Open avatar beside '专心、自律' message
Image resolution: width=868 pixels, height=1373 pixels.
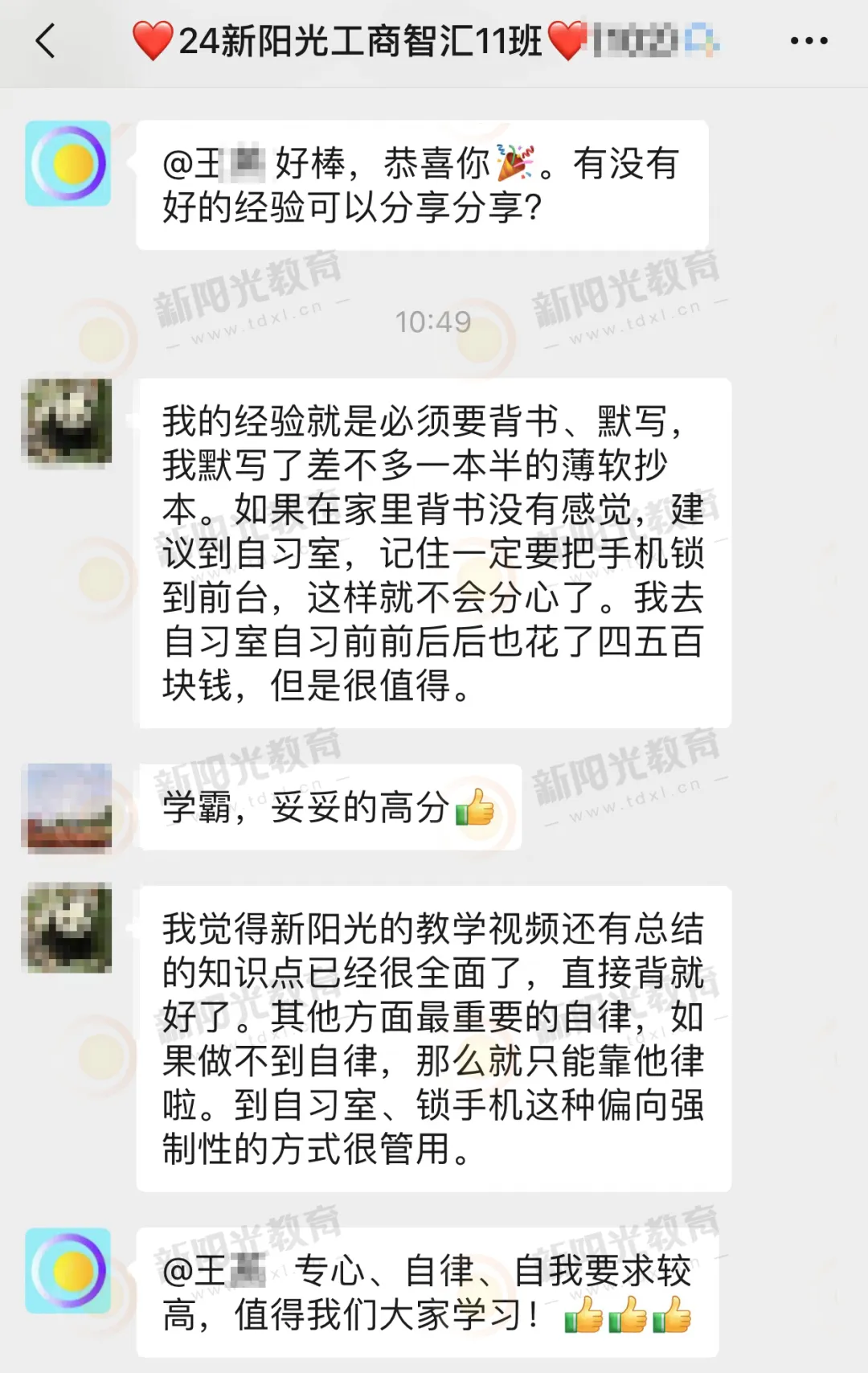[x=68, y=1271]
